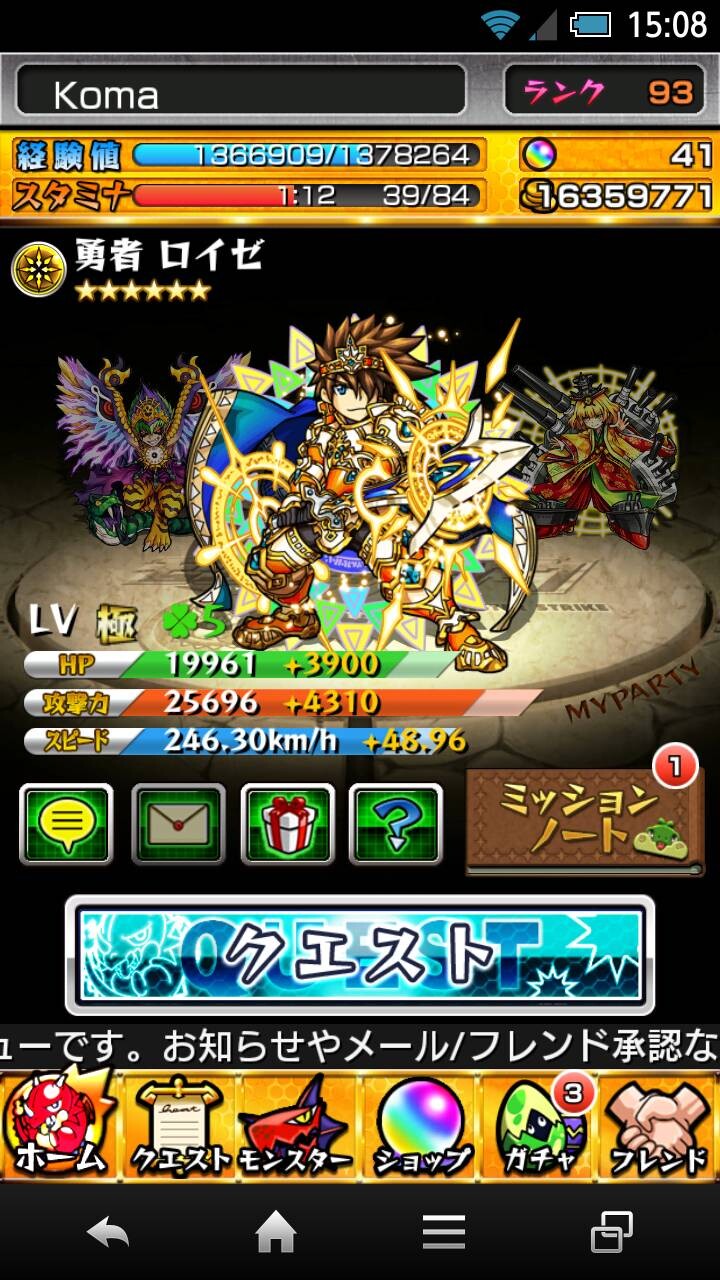Go back with system back button
Screen dimensions: 720x1280
[x=108, y=1233]
